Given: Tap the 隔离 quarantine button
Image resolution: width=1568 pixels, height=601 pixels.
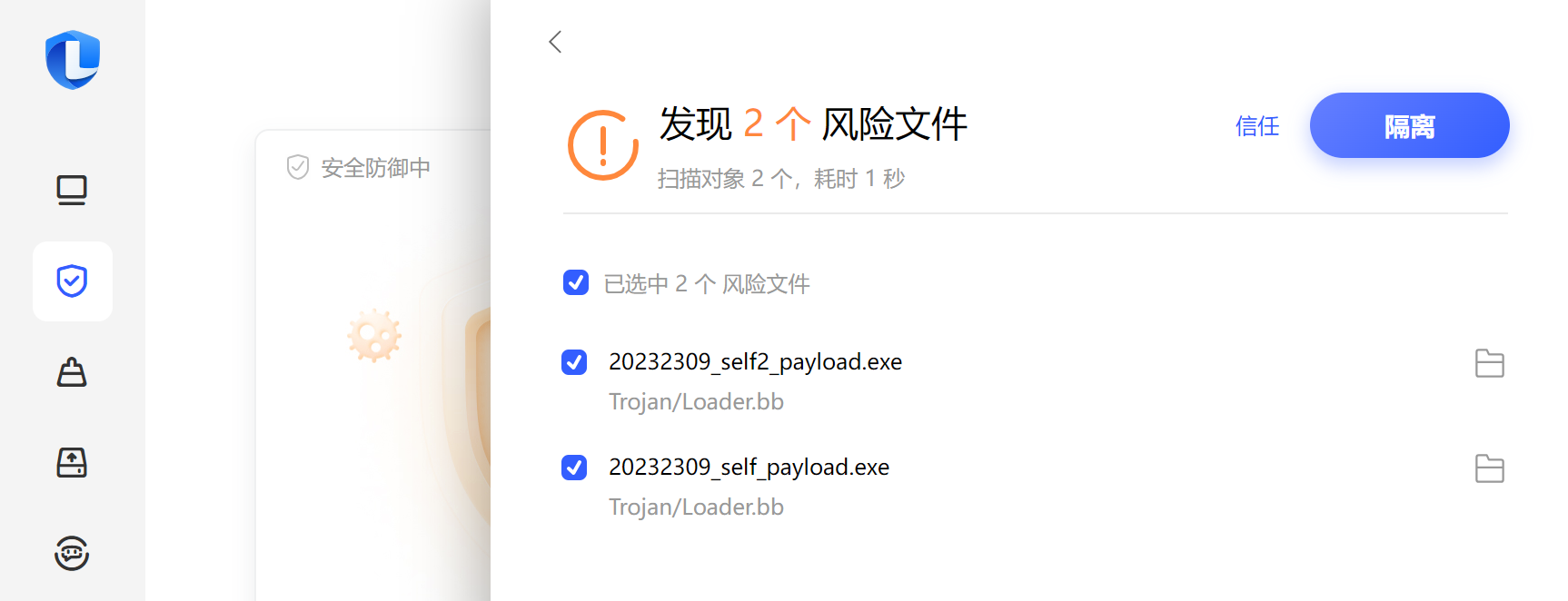Looking at the screenshot, I should [1409, 125].
